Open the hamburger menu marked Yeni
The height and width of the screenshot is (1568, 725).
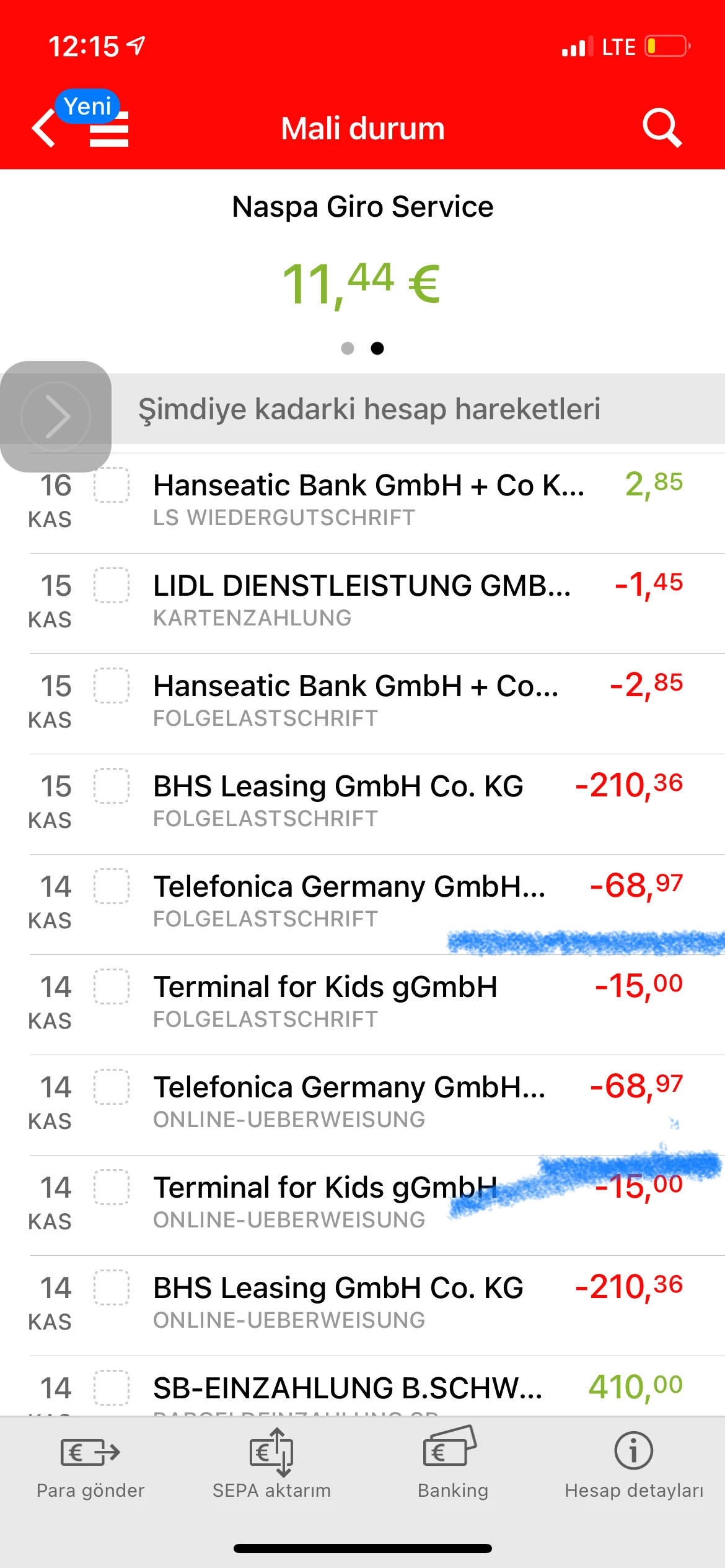[x=109, y=129]
